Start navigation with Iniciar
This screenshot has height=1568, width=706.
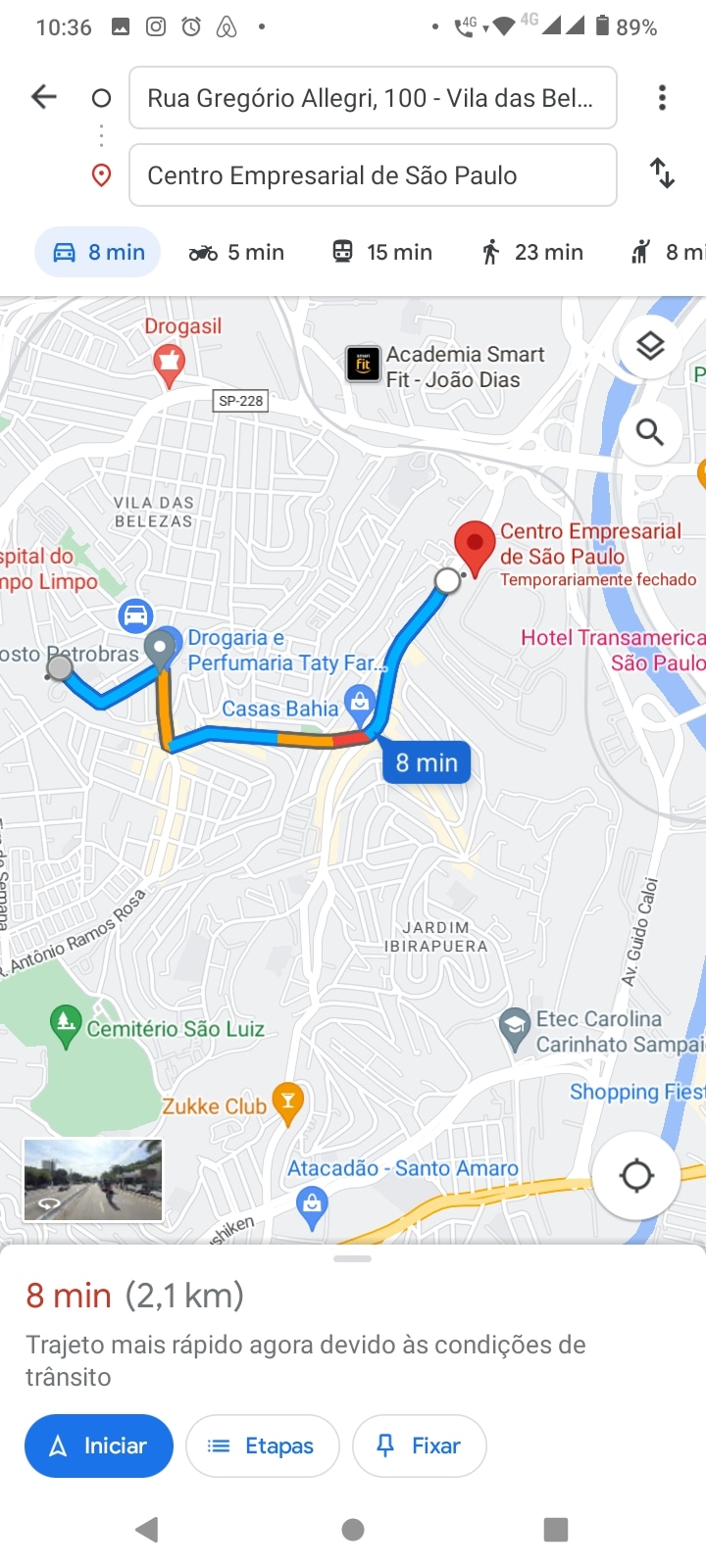coord(99,1445)
